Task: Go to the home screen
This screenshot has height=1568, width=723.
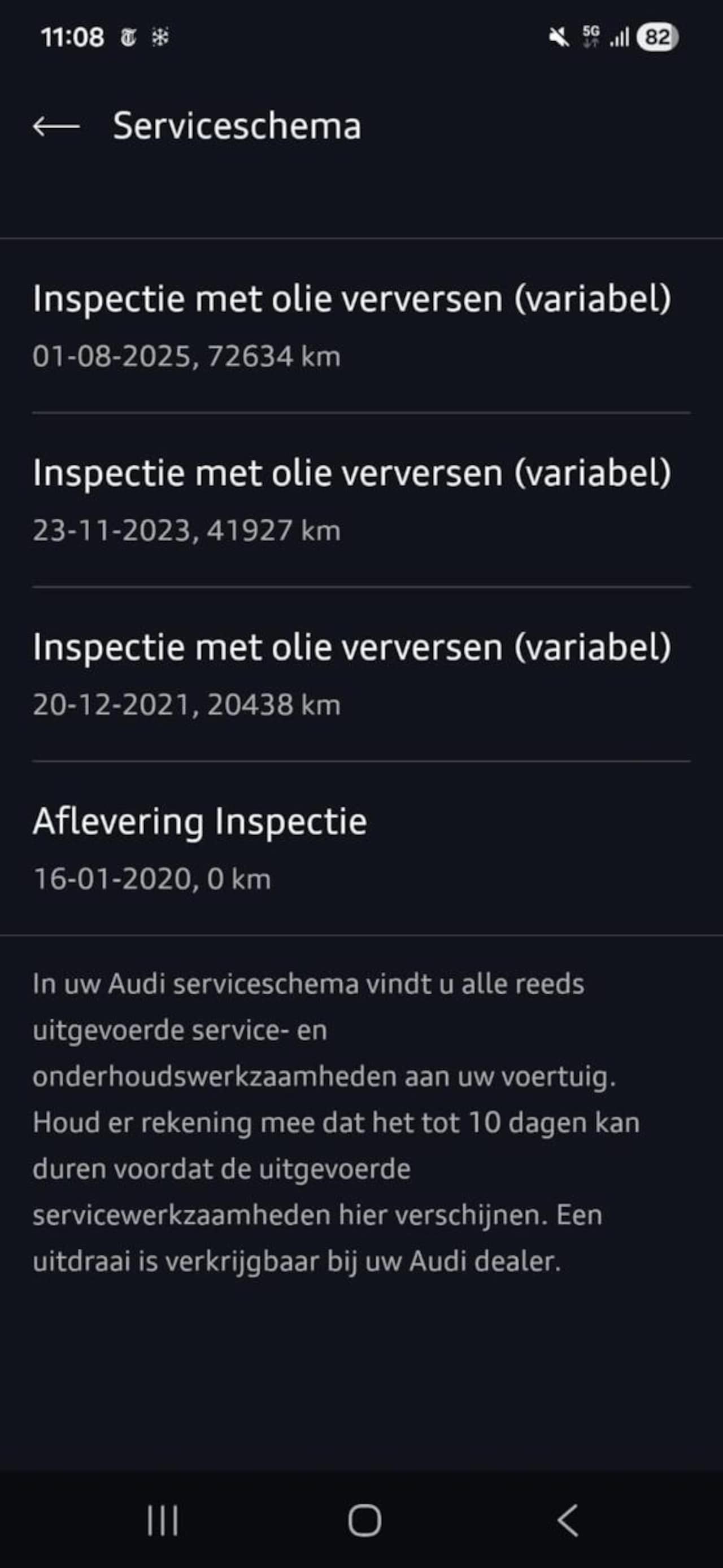Action: point(364,1520)
